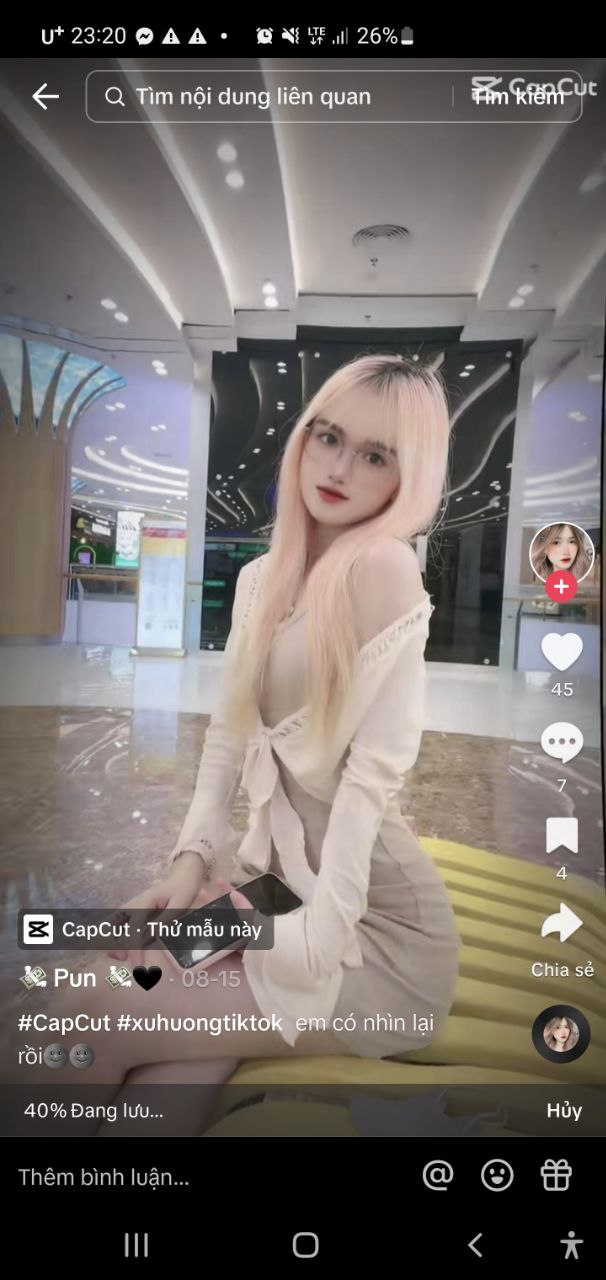Open the spinning sound disc
Screen dimensions: 606x1280
coord(561,1034)
